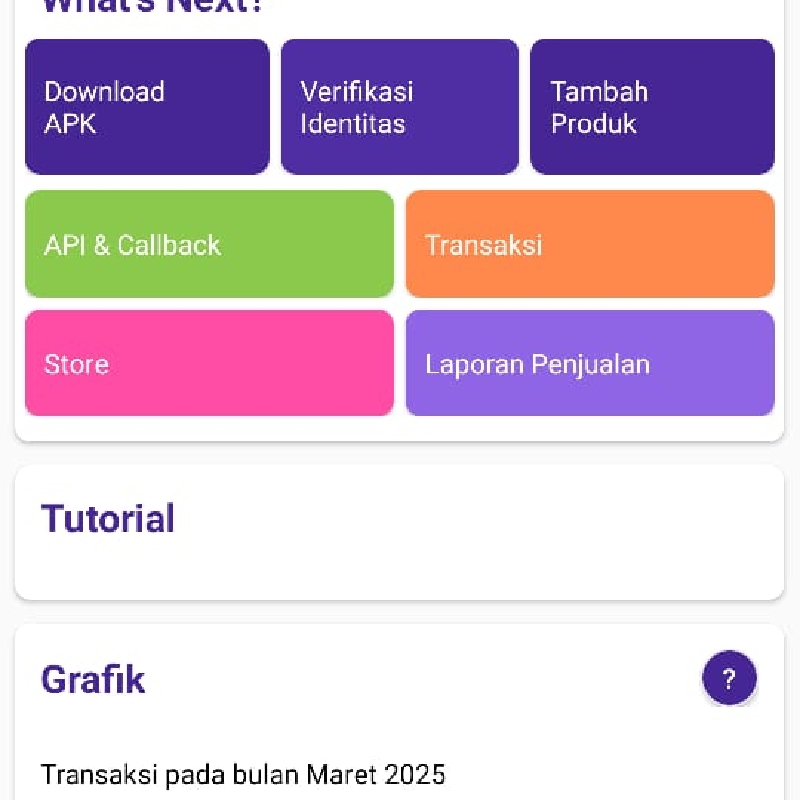The image size is (800, 800).
Task: Tap the Grafik help question mark
Action: (729, 679)
